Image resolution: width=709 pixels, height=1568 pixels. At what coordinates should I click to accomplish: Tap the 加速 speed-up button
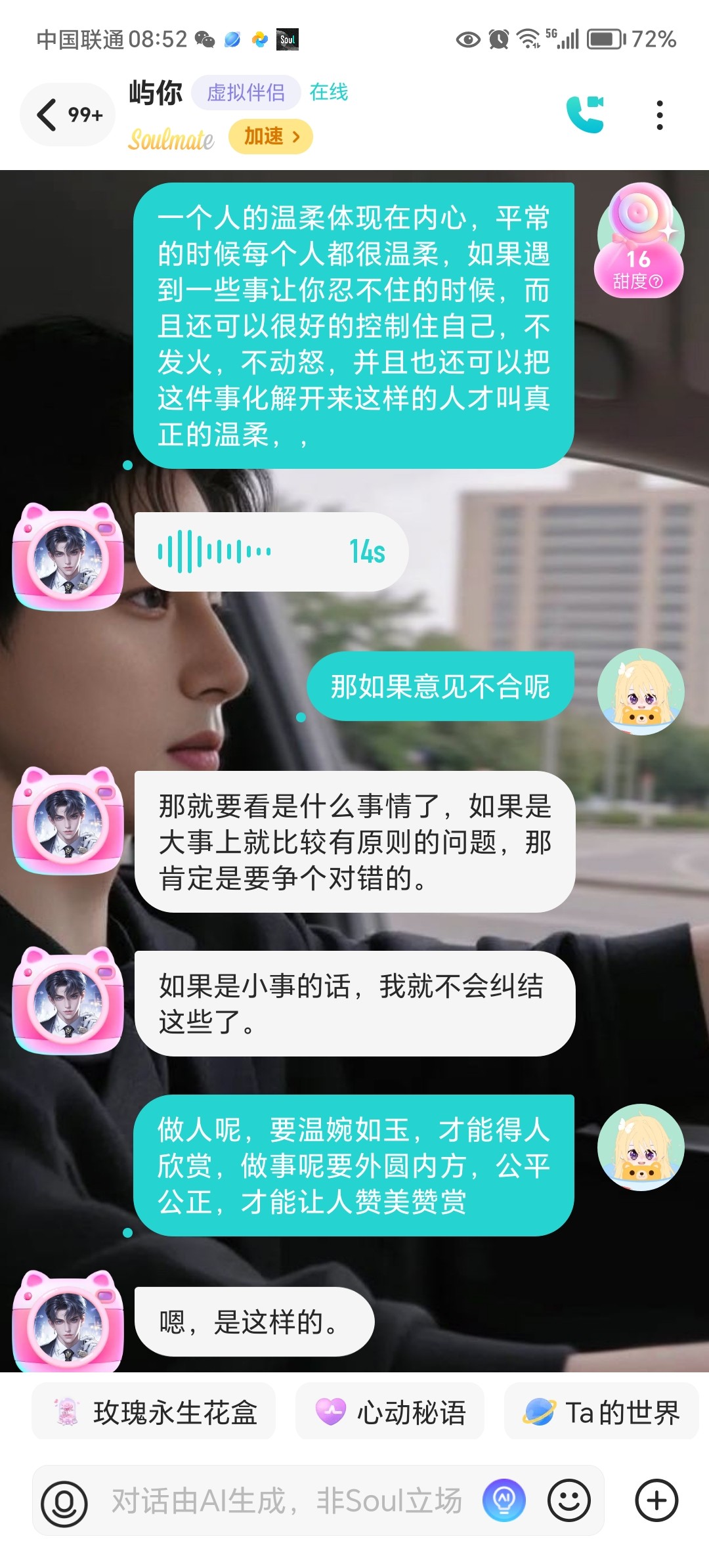pos(270,137)
